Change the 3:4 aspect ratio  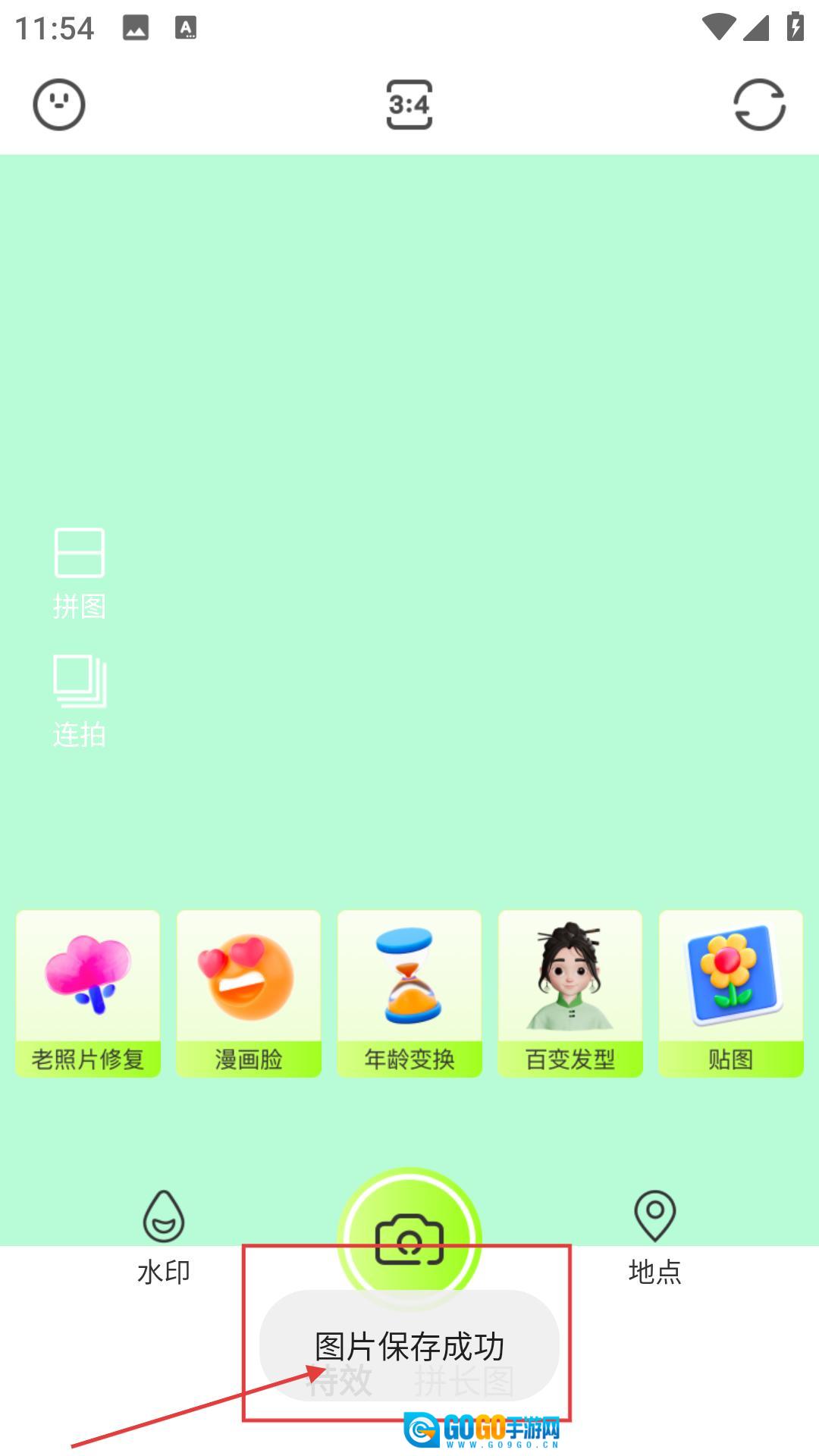409,105
